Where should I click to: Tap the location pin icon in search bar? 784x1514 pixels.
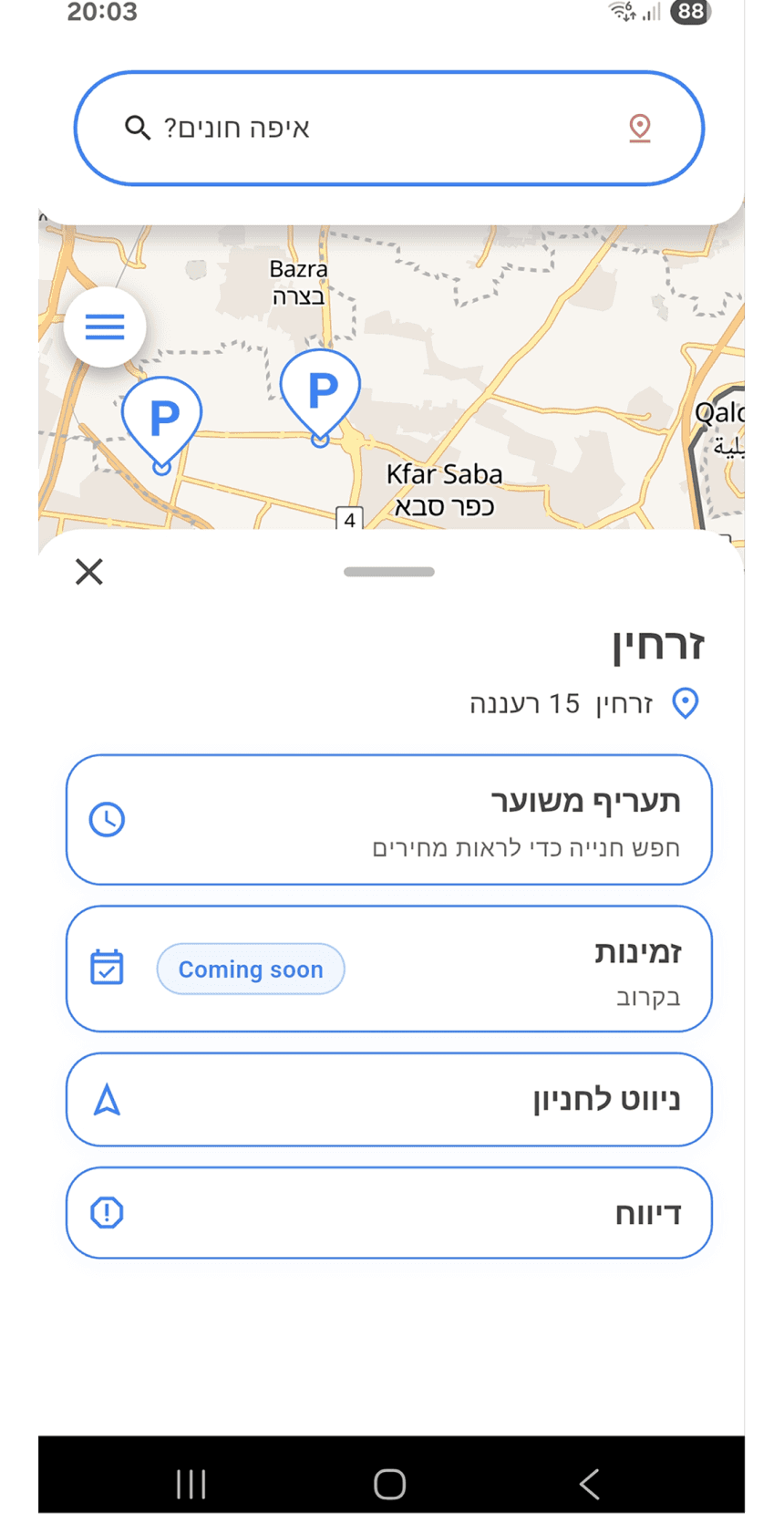(638, 128)
